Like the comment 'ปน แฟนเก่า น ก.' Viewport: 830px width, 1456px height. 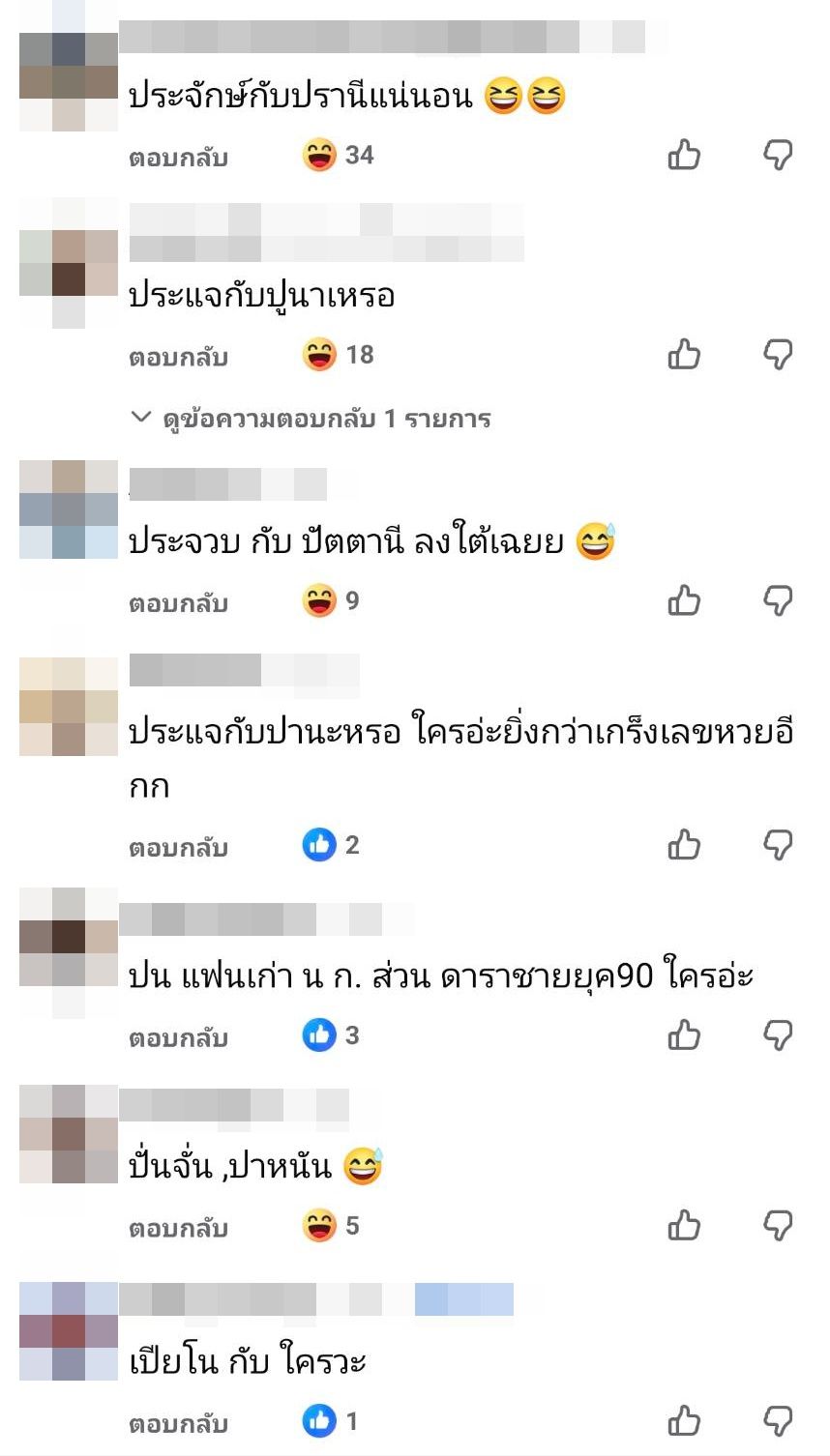[x=684, y=1035]
